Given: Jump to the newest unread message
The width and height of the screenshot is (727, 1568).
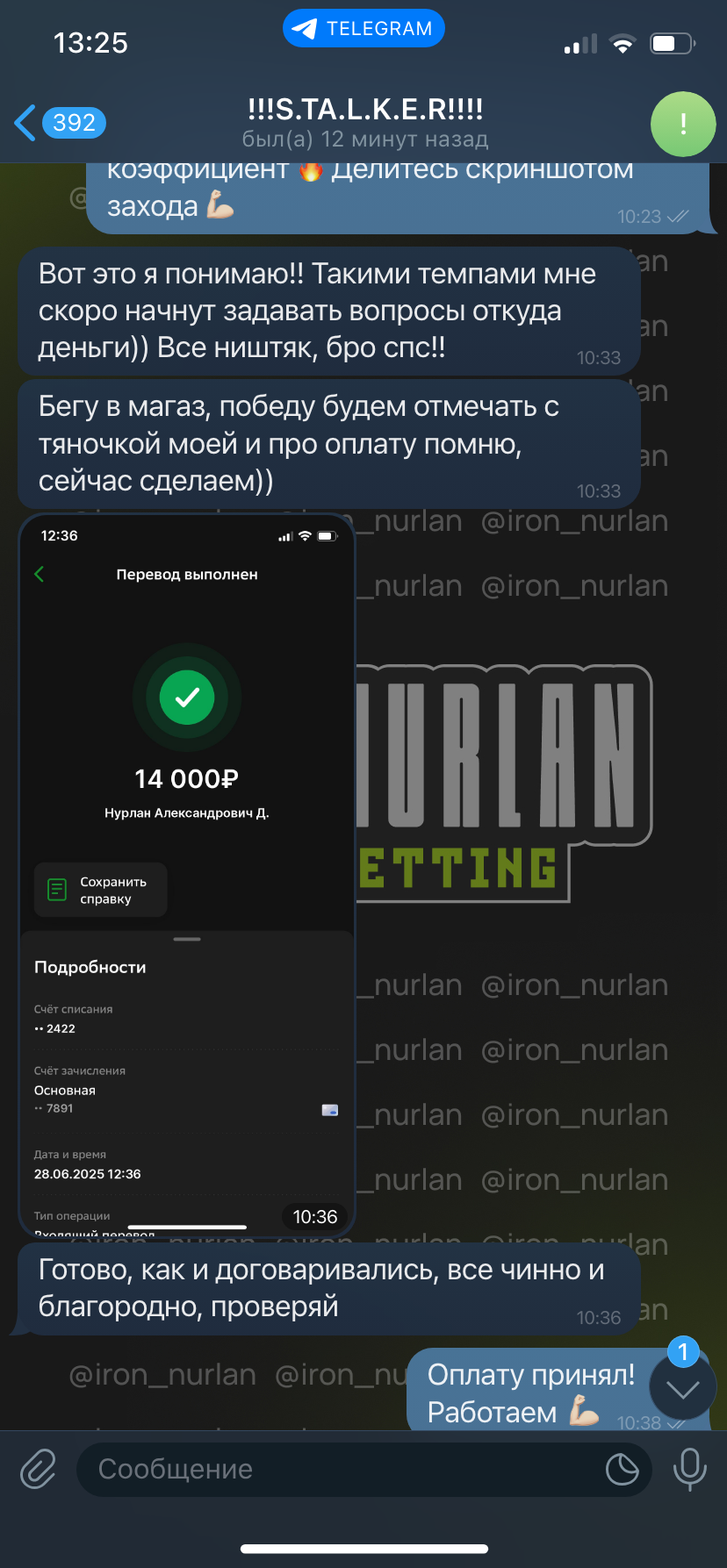Looking at the screenshot, I should 682,1388.
